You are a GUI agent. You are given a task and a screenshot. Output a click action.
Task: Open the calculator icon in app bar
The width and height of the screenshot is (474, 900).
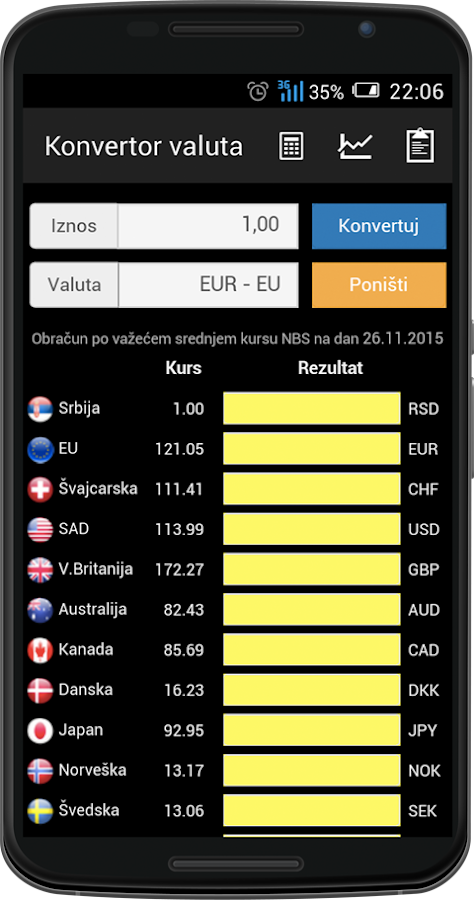291,146
